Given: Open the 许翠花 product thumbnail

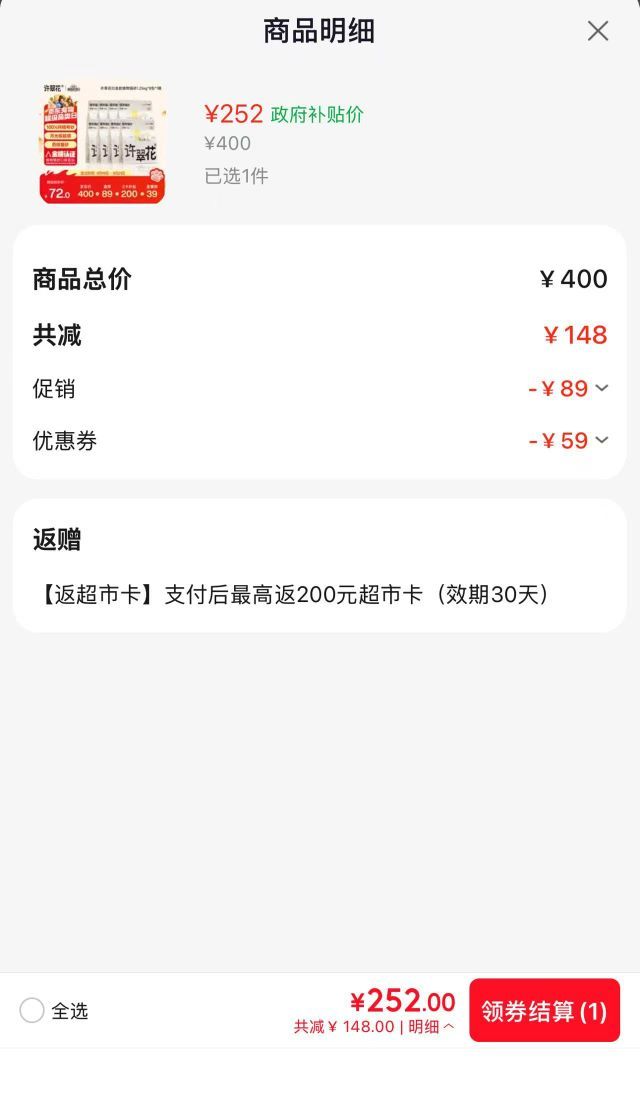Looking at the screenshot, I should pyautogui.click(x=102, y=141).
